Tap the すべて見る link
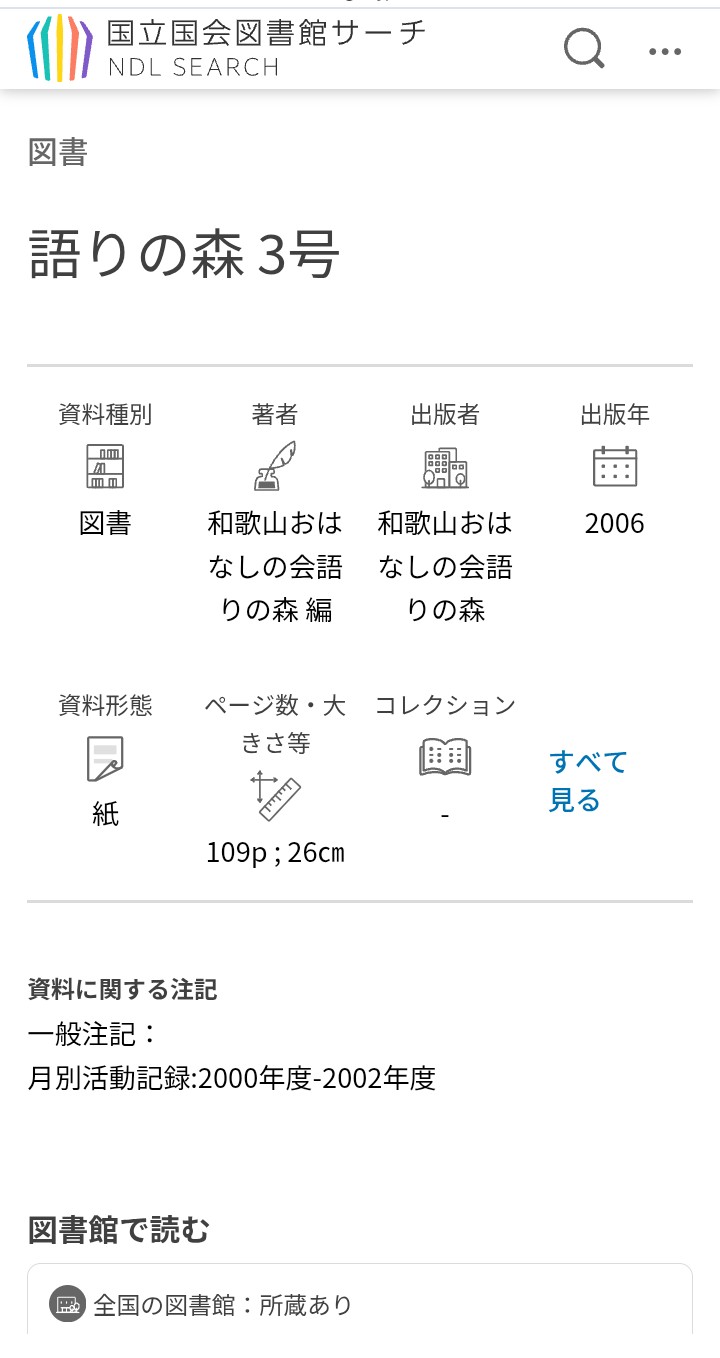 click(x=588, y=780)
